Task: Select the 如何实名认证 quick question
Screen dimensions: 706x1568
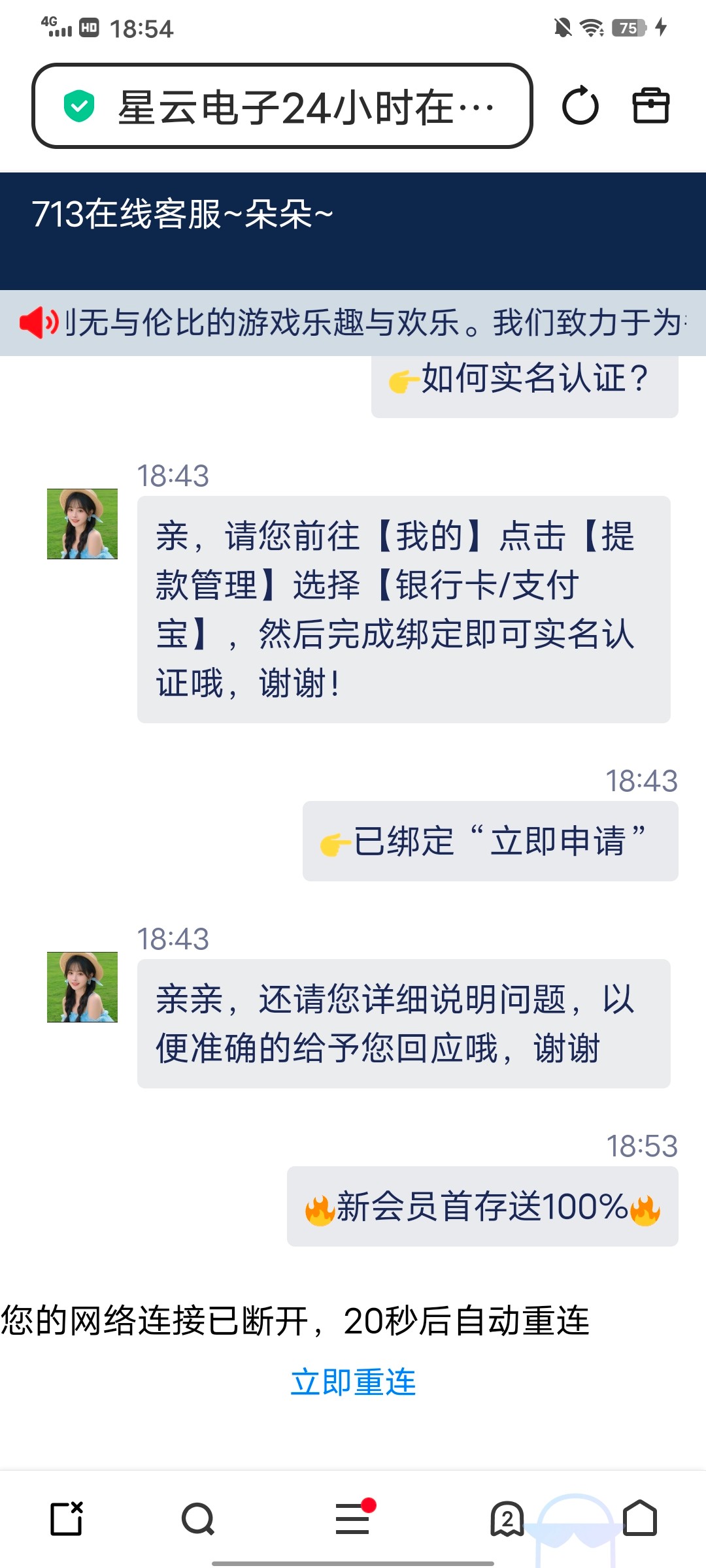Action: click(x=524, y=380)
